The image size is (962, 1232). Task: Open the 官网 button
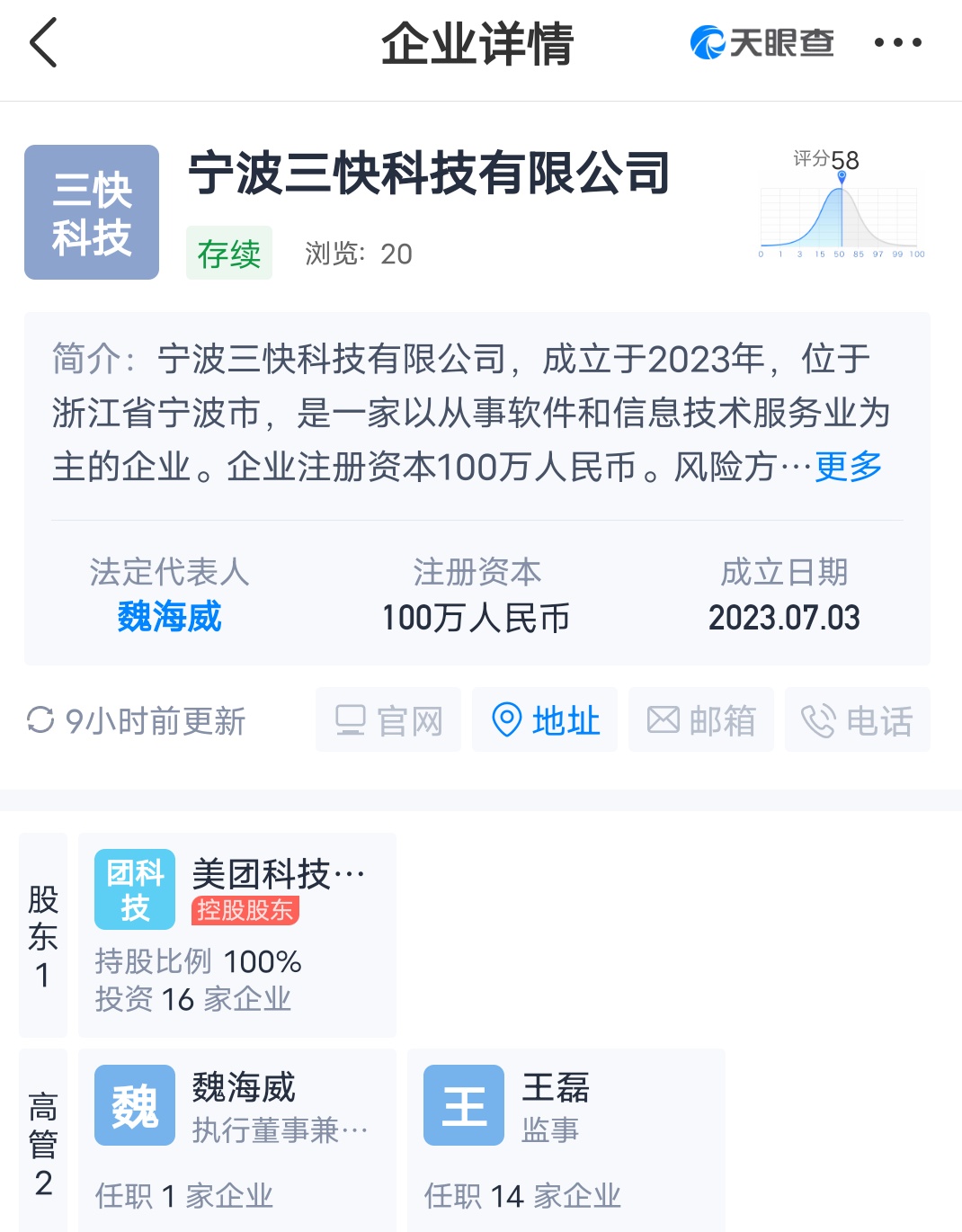pos(388,720)
